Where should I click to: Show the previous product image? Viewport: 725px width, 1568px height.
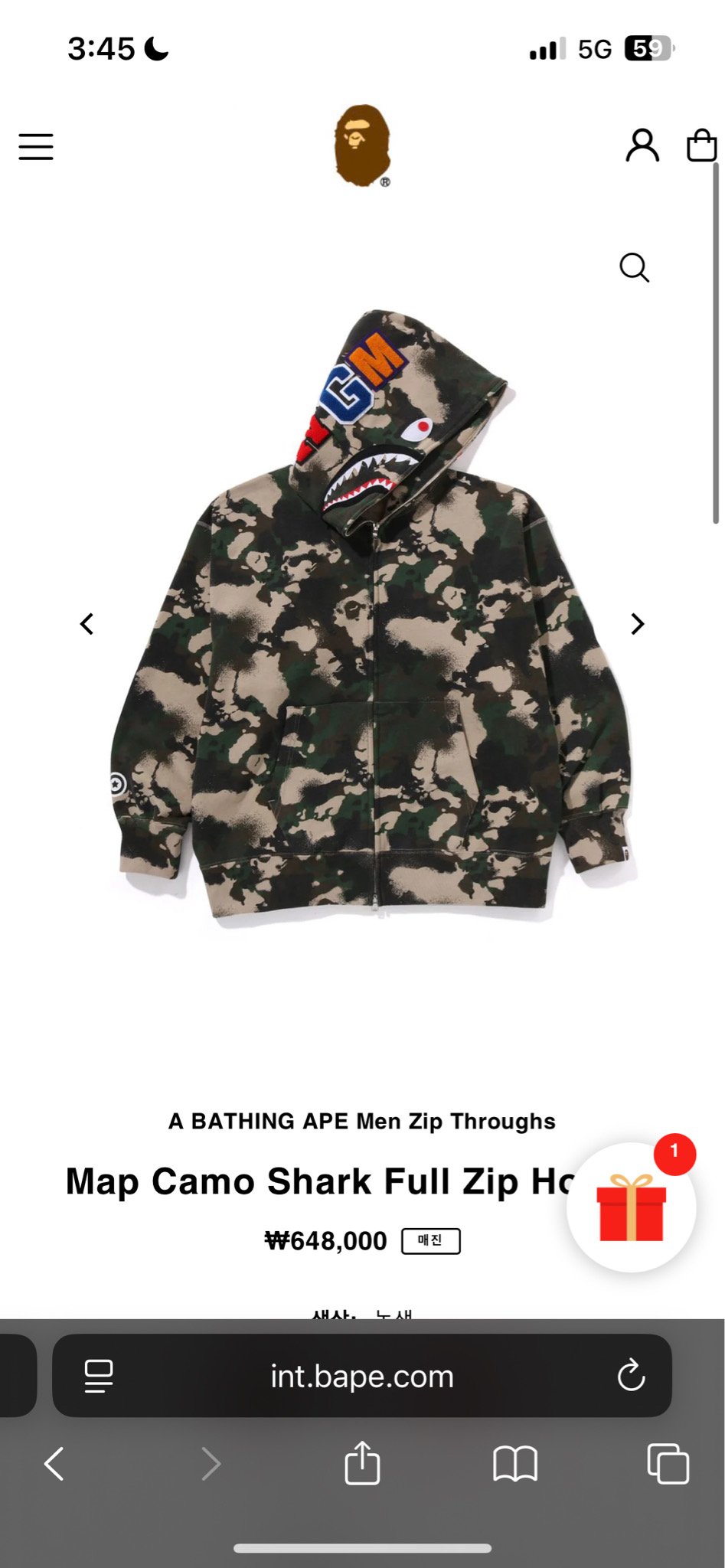87,624
